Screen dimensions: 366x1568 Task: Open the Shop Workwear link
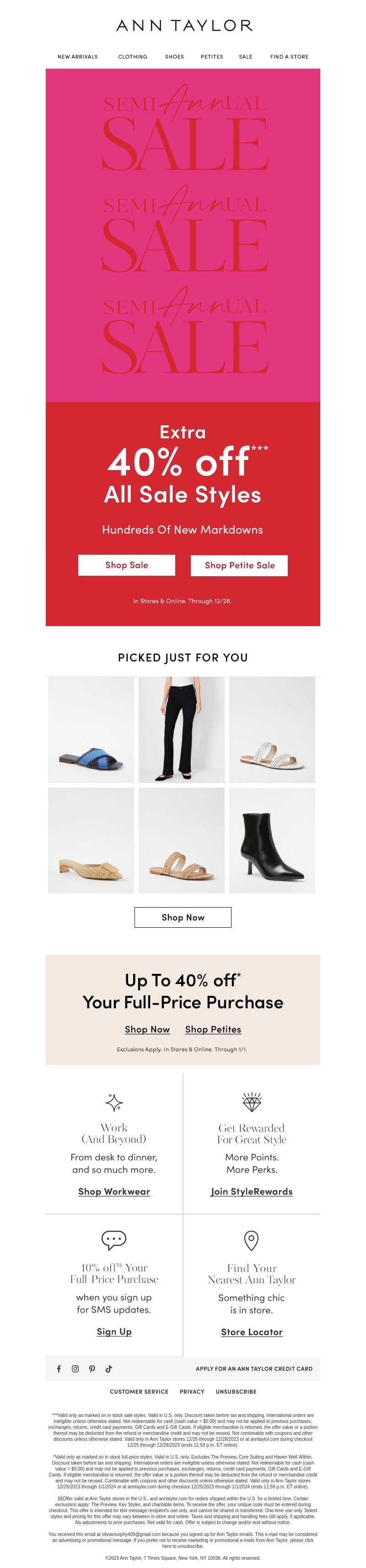point(114,1191)
